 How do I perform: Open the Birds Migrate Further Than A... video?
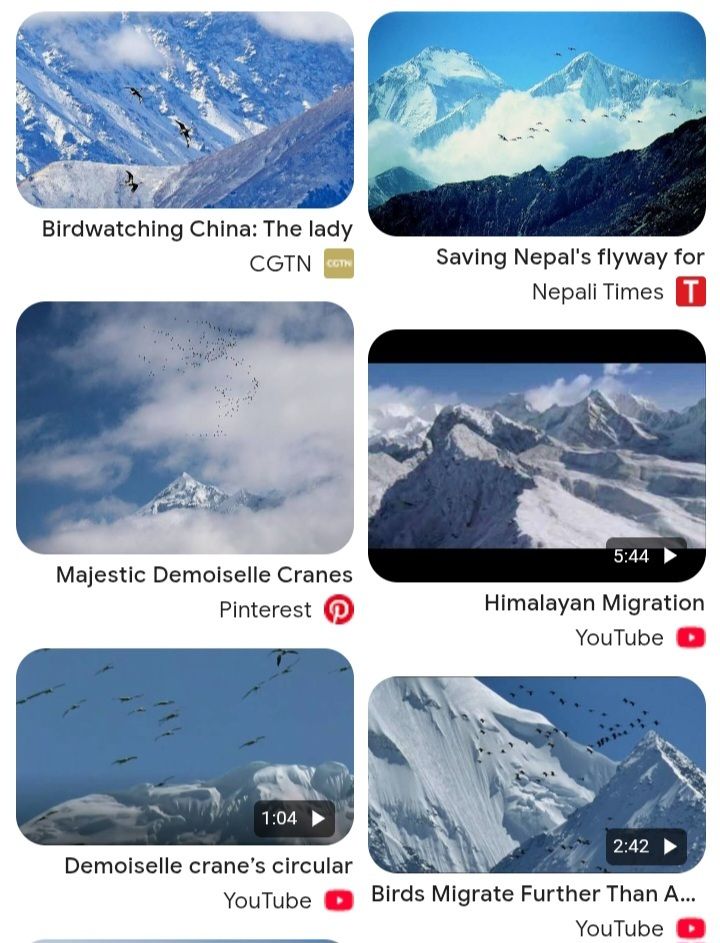537,774
